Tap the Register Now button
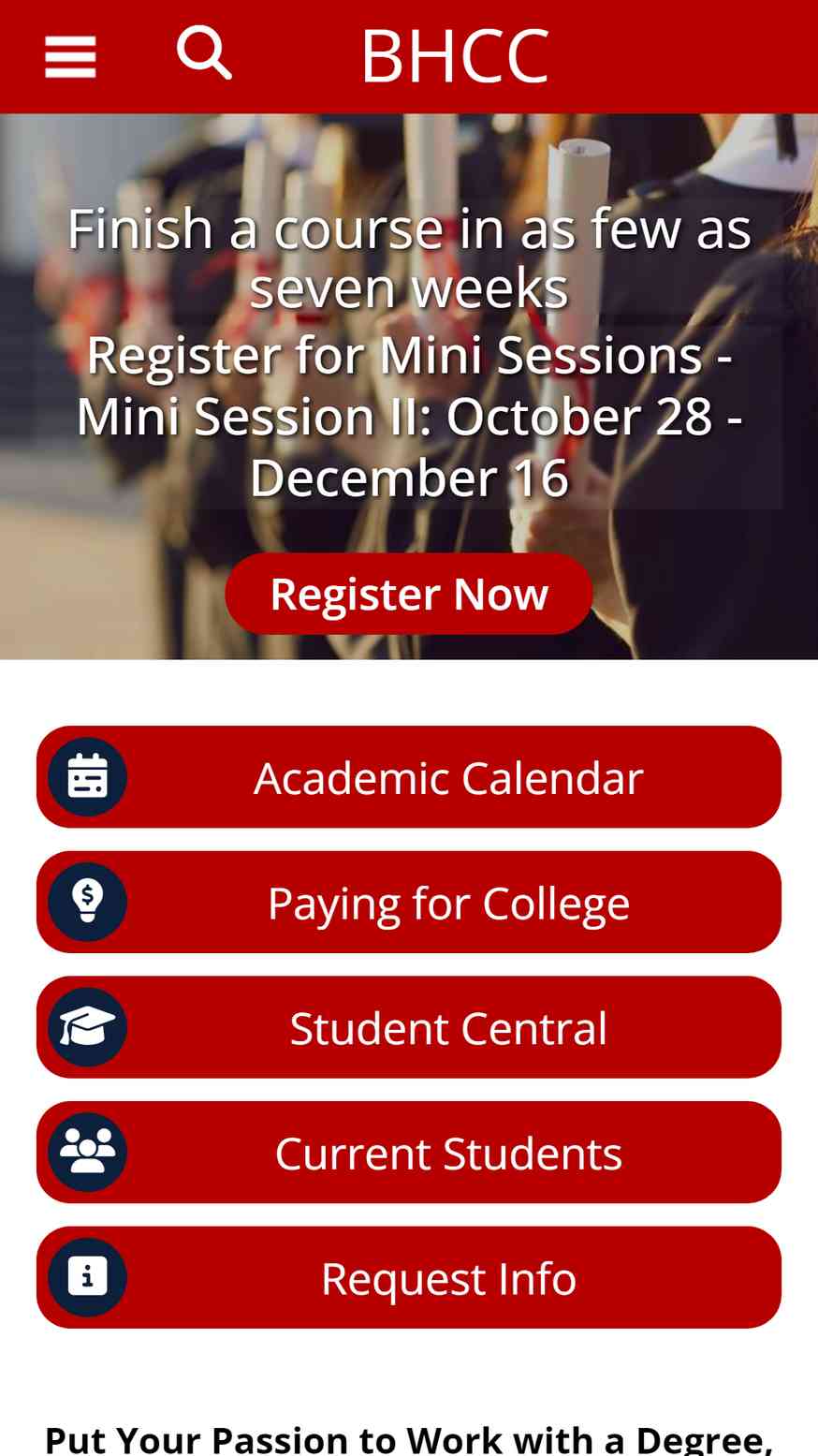Image resolution: width=818 pixels, height=1456 pixels. (409, 594)
